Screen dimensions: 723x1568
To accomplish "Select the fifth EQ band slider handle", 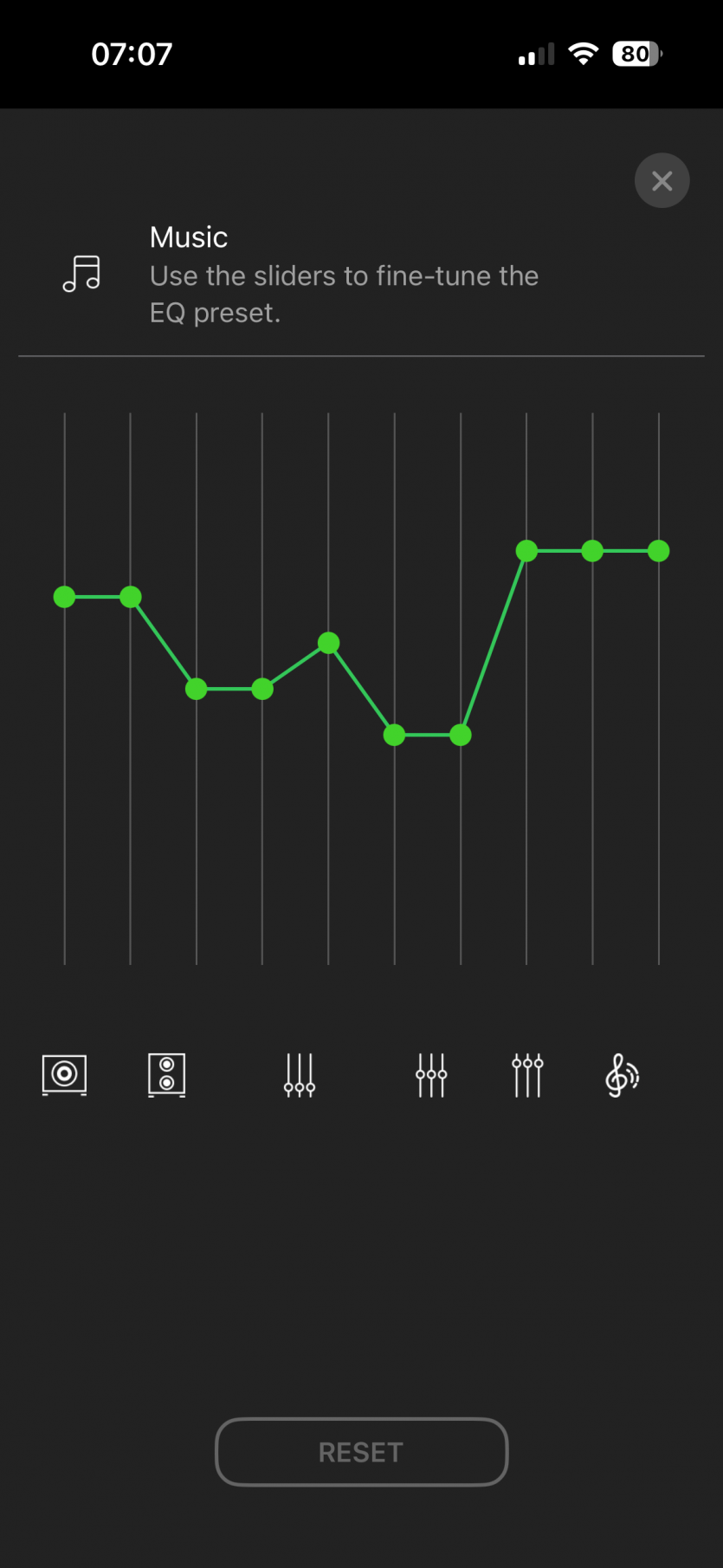I will (328, 643).
